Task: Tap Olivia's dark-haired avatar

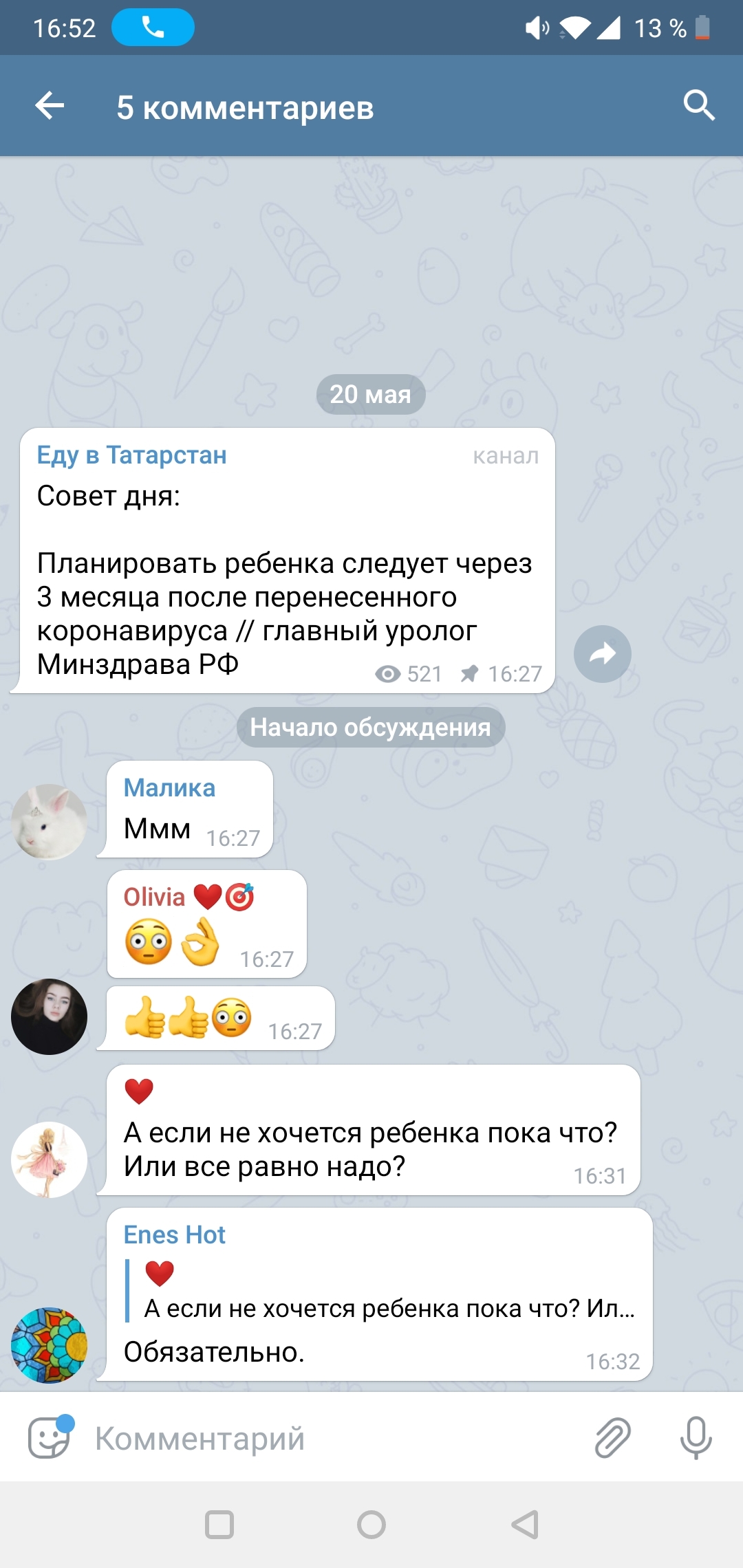Action: 49,1016
